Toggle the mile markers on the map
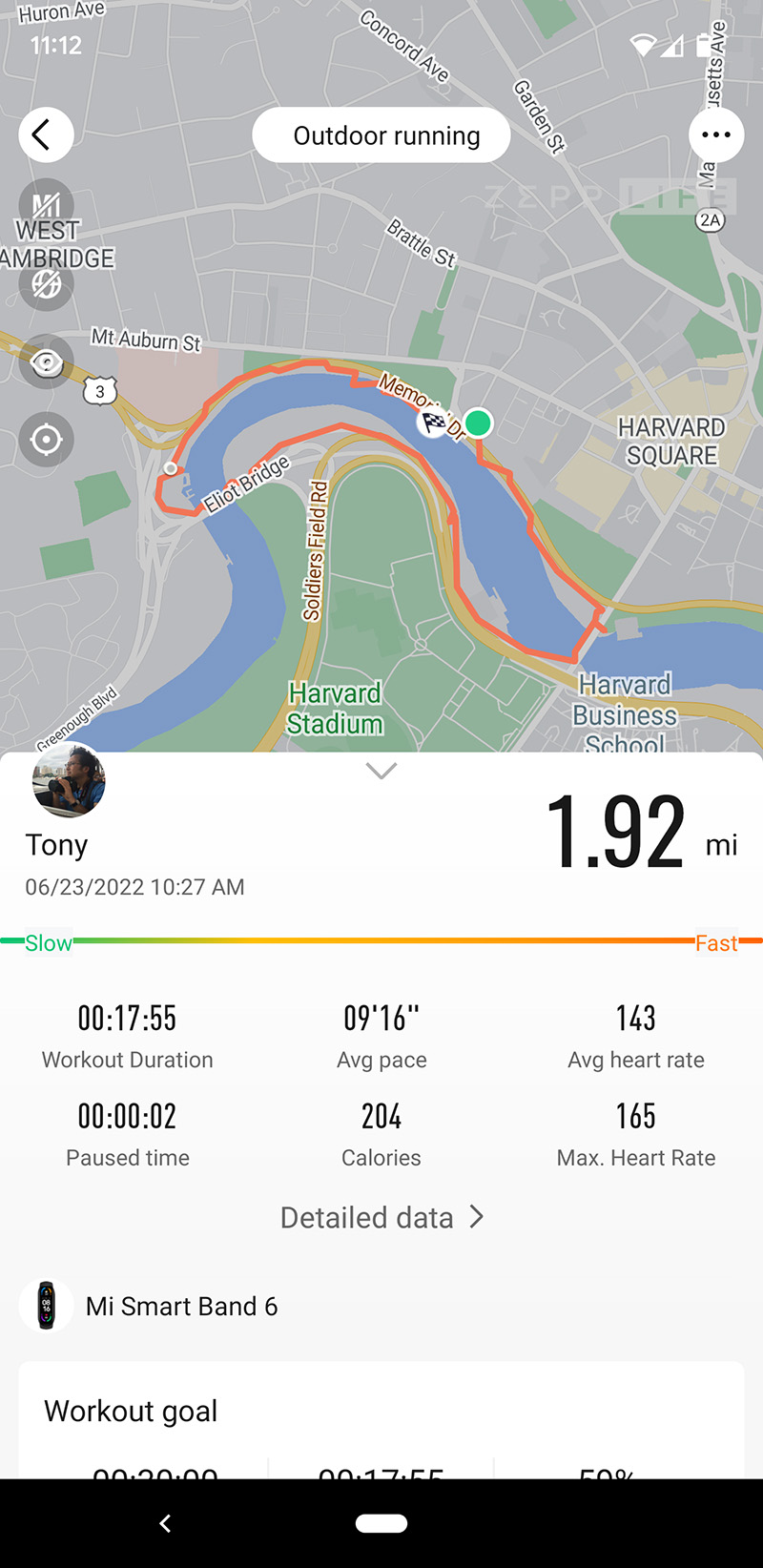This screenshot has height=1568, width=763. pos(46,205)
